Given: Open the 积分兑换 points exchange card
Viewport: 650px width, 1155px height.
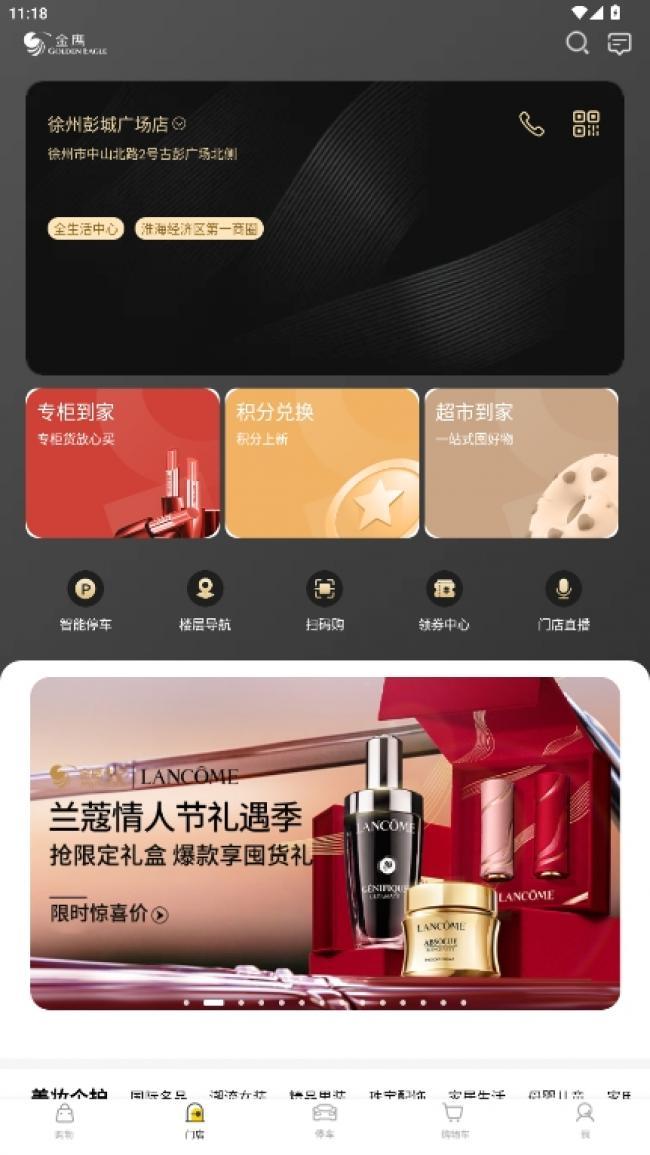Looking at the screenshot, I should click(322, 463).
